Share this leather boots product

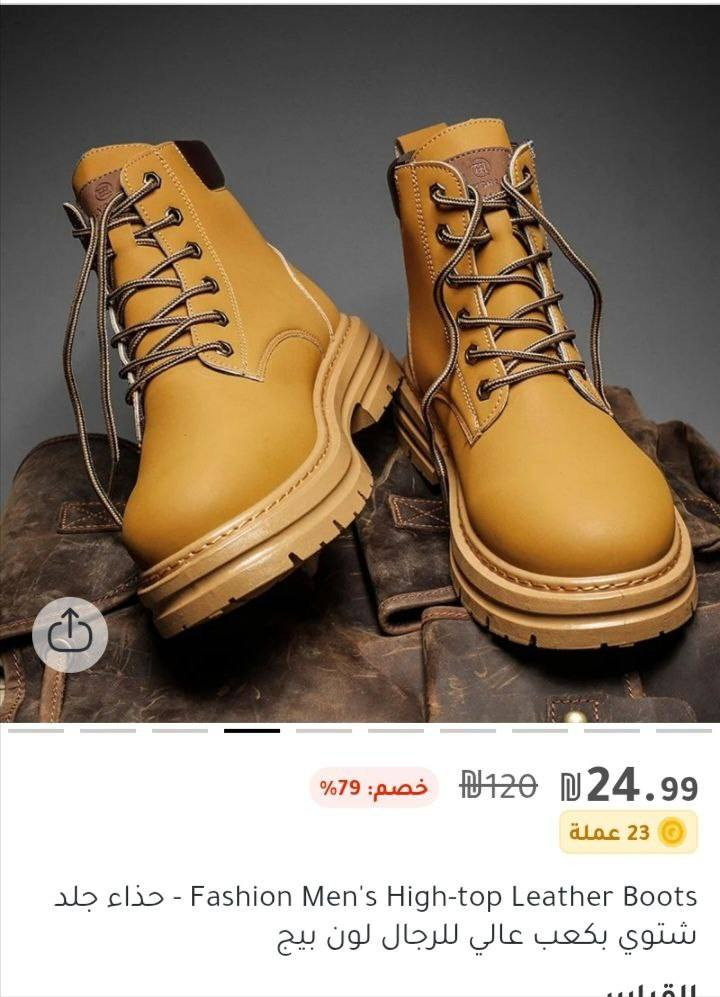[70, 635]
